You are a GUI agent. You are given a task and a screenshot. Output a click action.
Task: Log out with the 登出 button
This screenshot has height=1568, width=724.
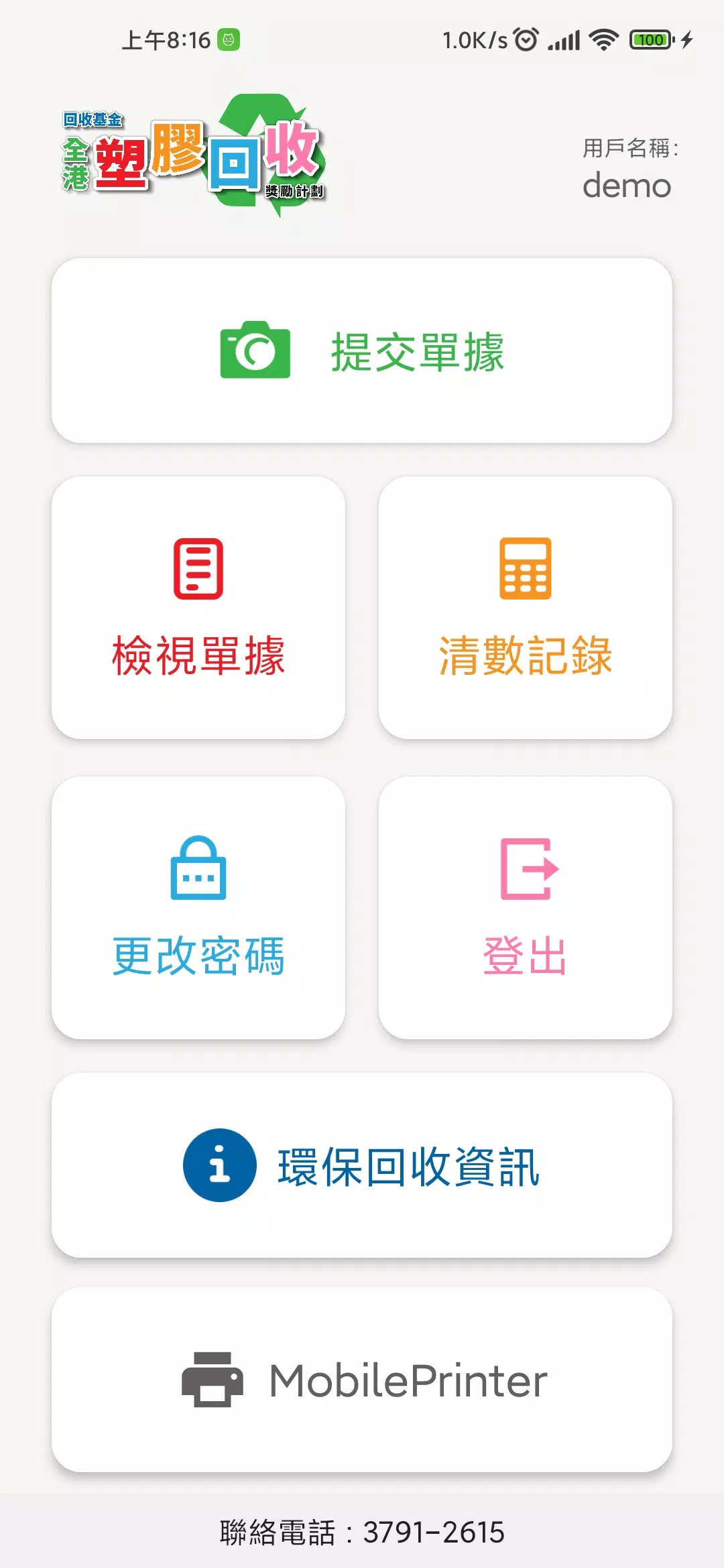pyautogui.click(x=526, y=908)
